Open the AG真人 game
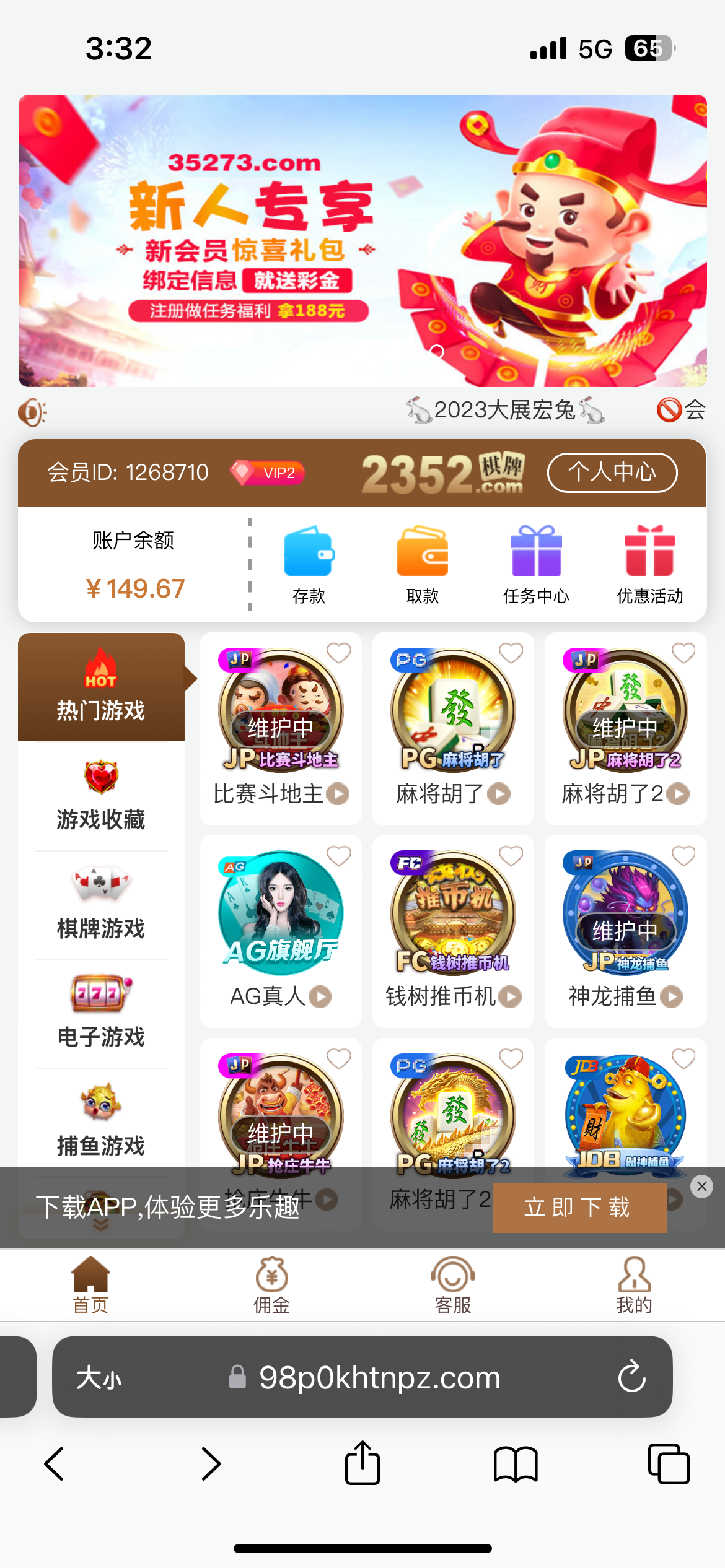Viewport: 725px width, 1568px height. [281, 929]
